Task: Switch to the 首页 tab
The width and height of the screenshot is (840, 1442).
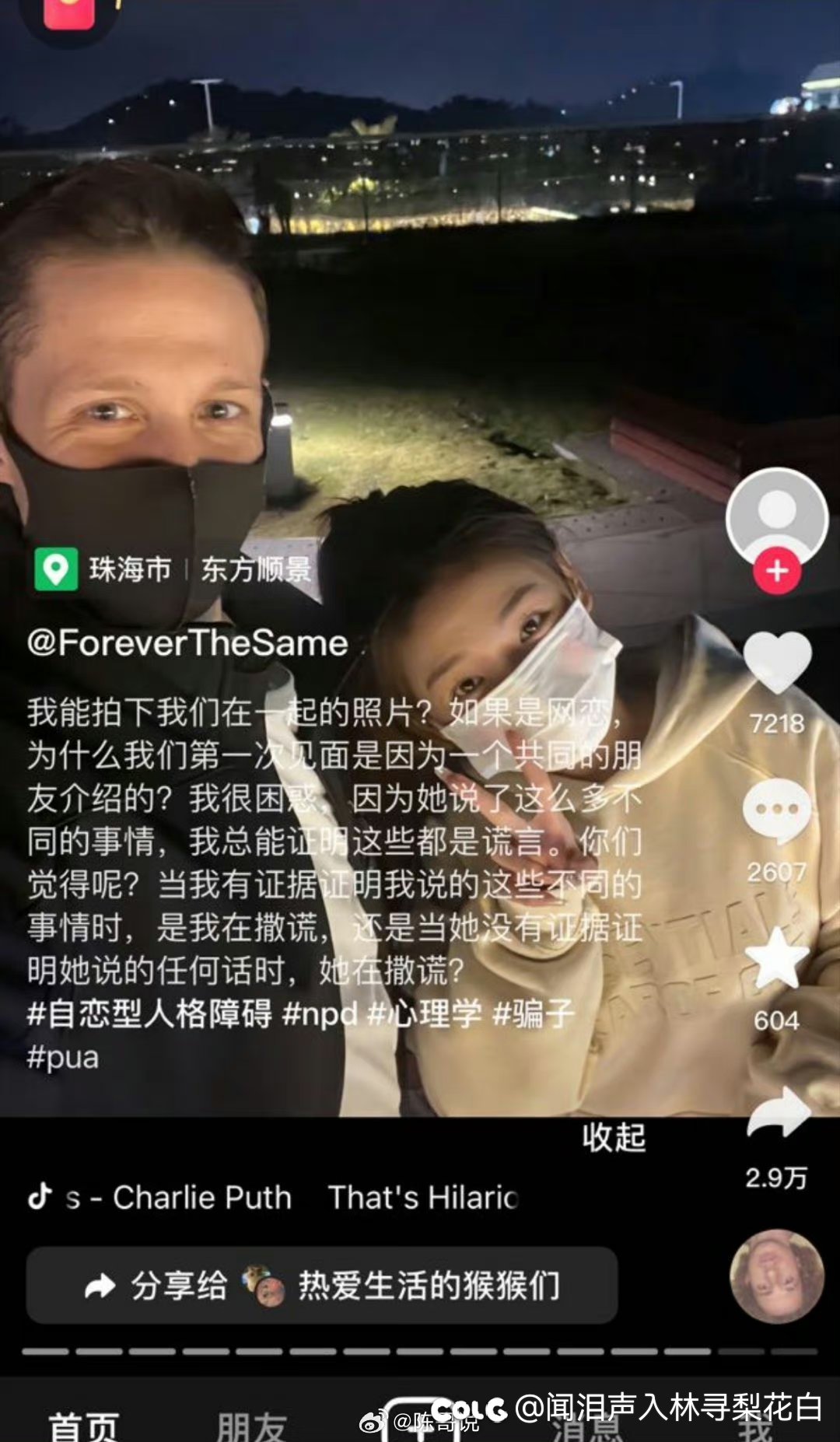Action: click(x=83, y=1426)
